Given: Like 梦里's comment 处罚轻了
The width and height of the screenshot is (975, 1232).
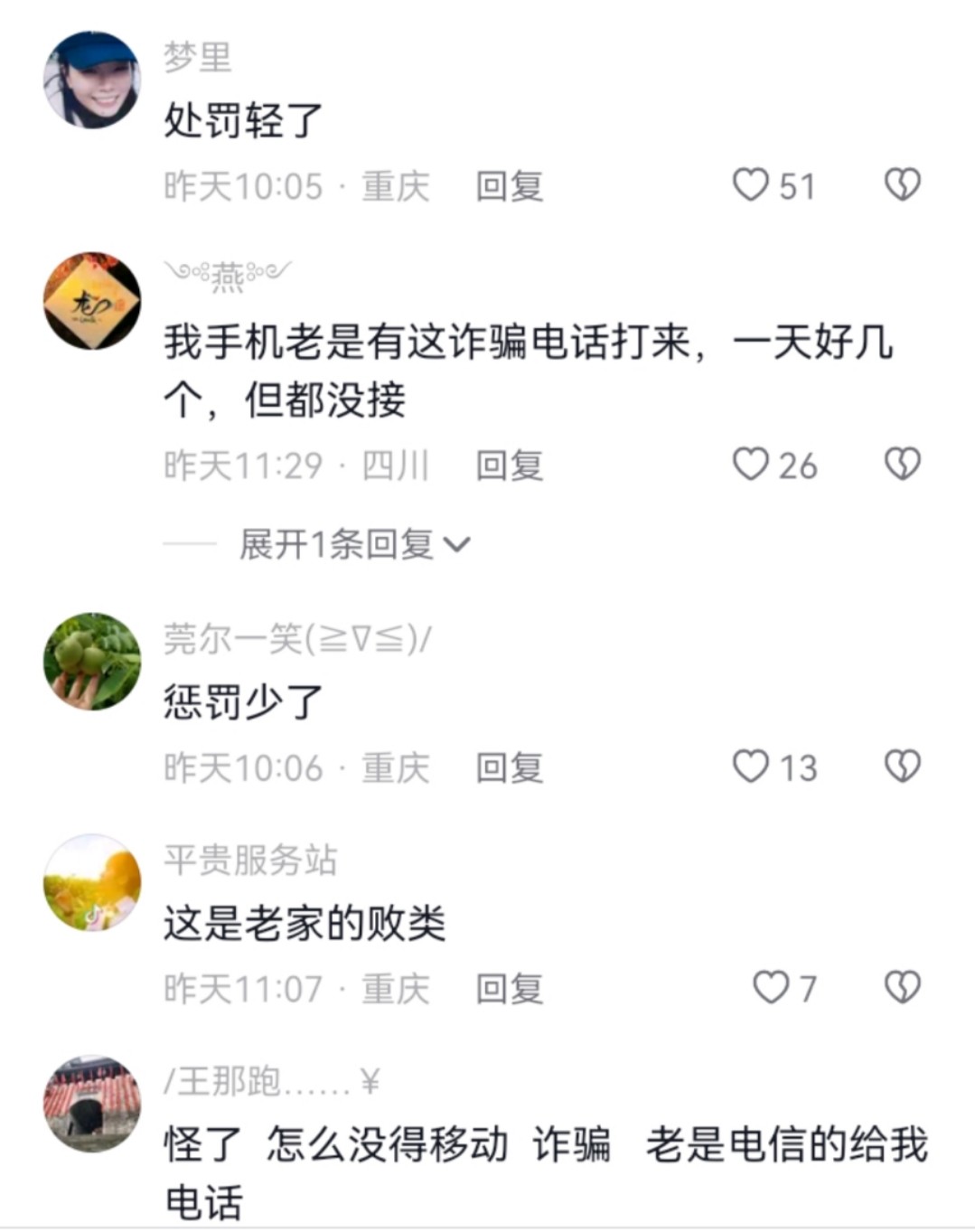Looking at the screenshot, I should pos(750,185).
